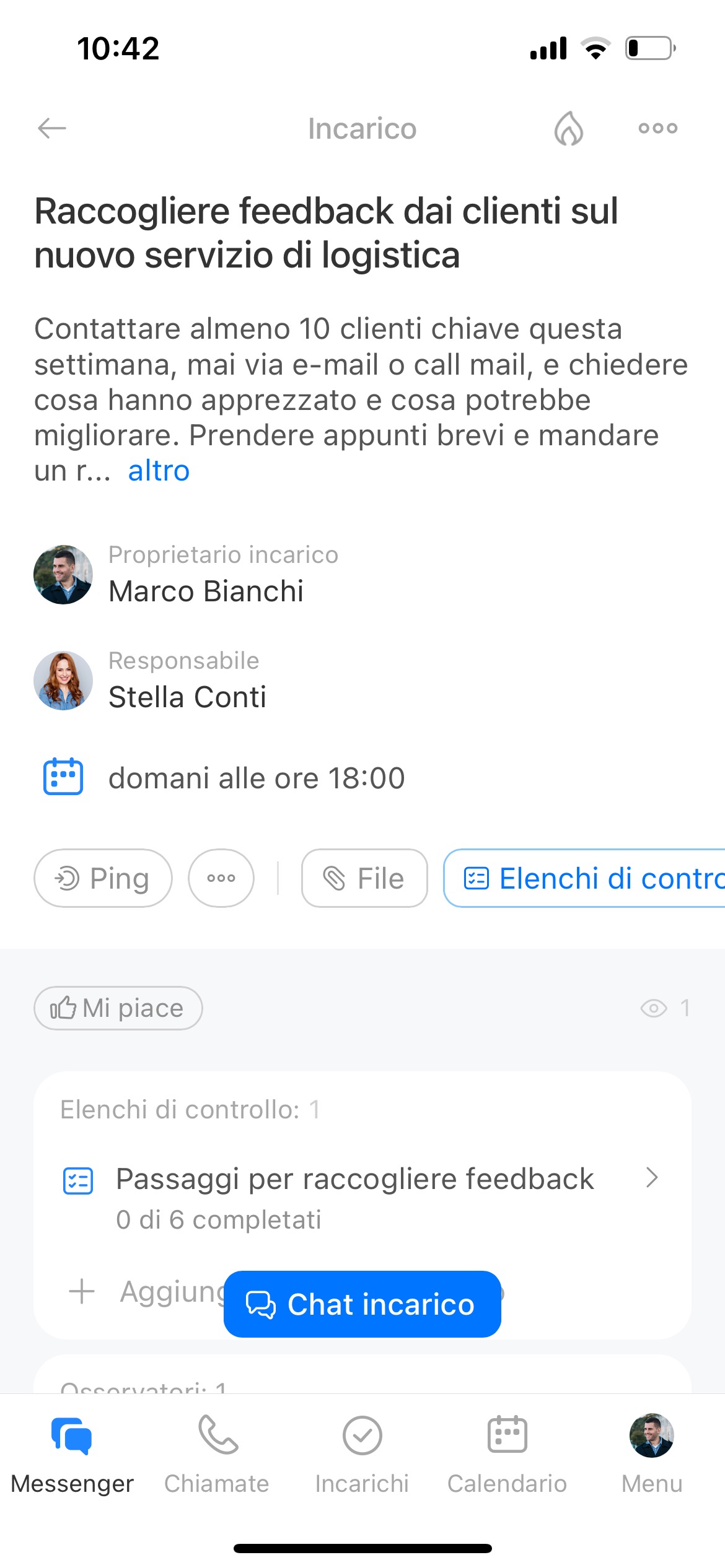The height and width of the screenshot is (1568, 725).
Task: Open responsible person Stella Conti
Action: pos(187,696)
